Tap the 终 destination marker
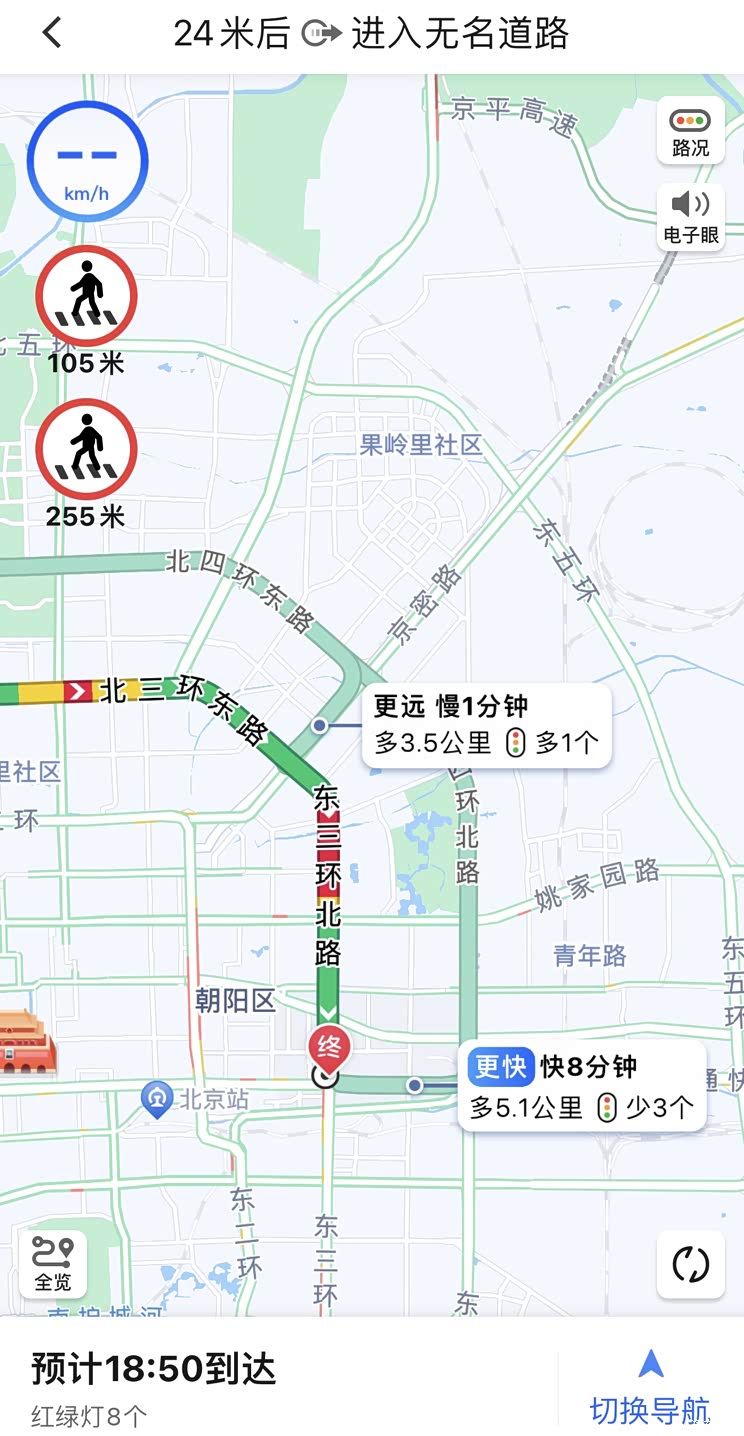The width and height of the screenshot is (744, 1436). (x=330, y=1047)
